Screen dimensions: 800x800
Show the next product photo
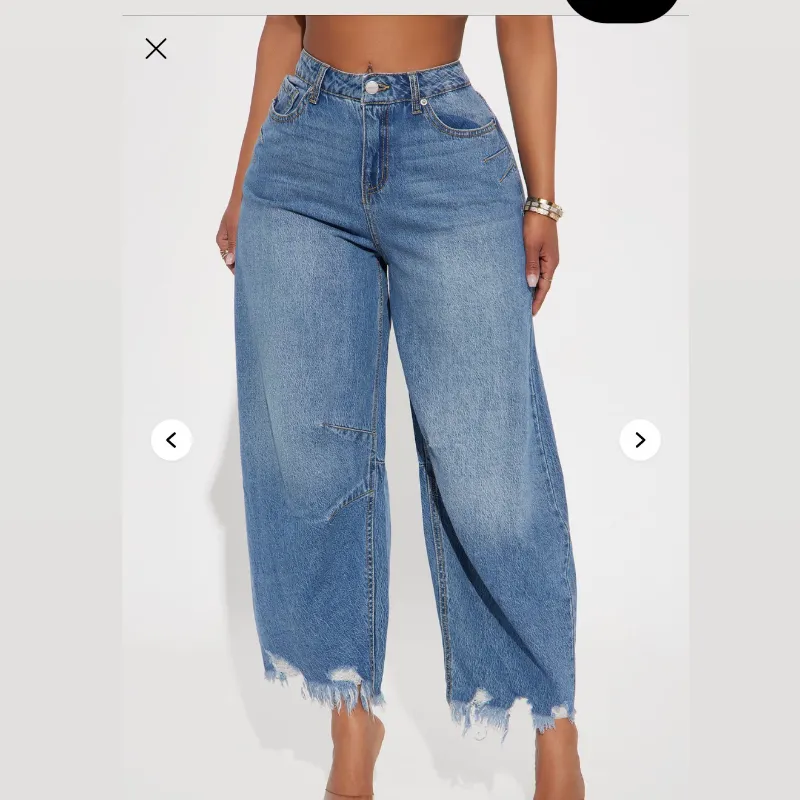click(x=640, y=440)
